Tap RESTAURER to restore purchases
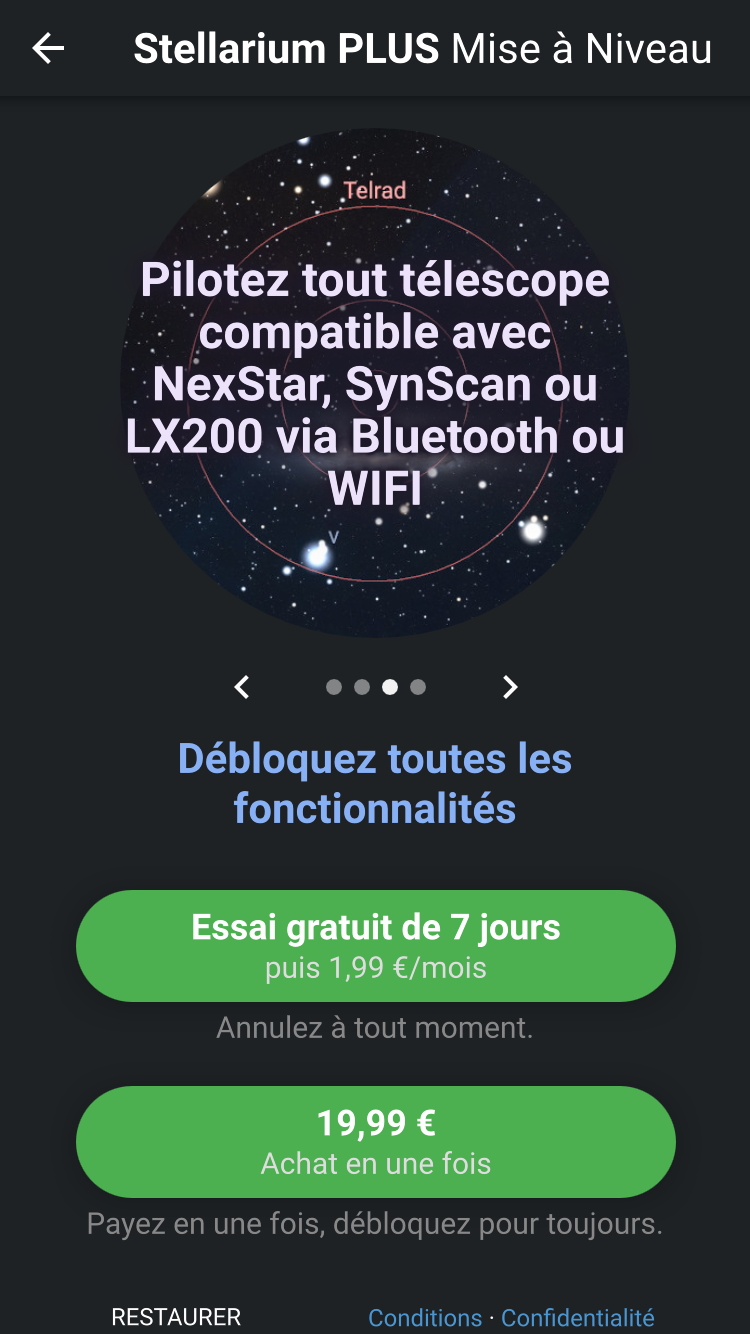This screenshot has height=1334, width=750. 176,1317
